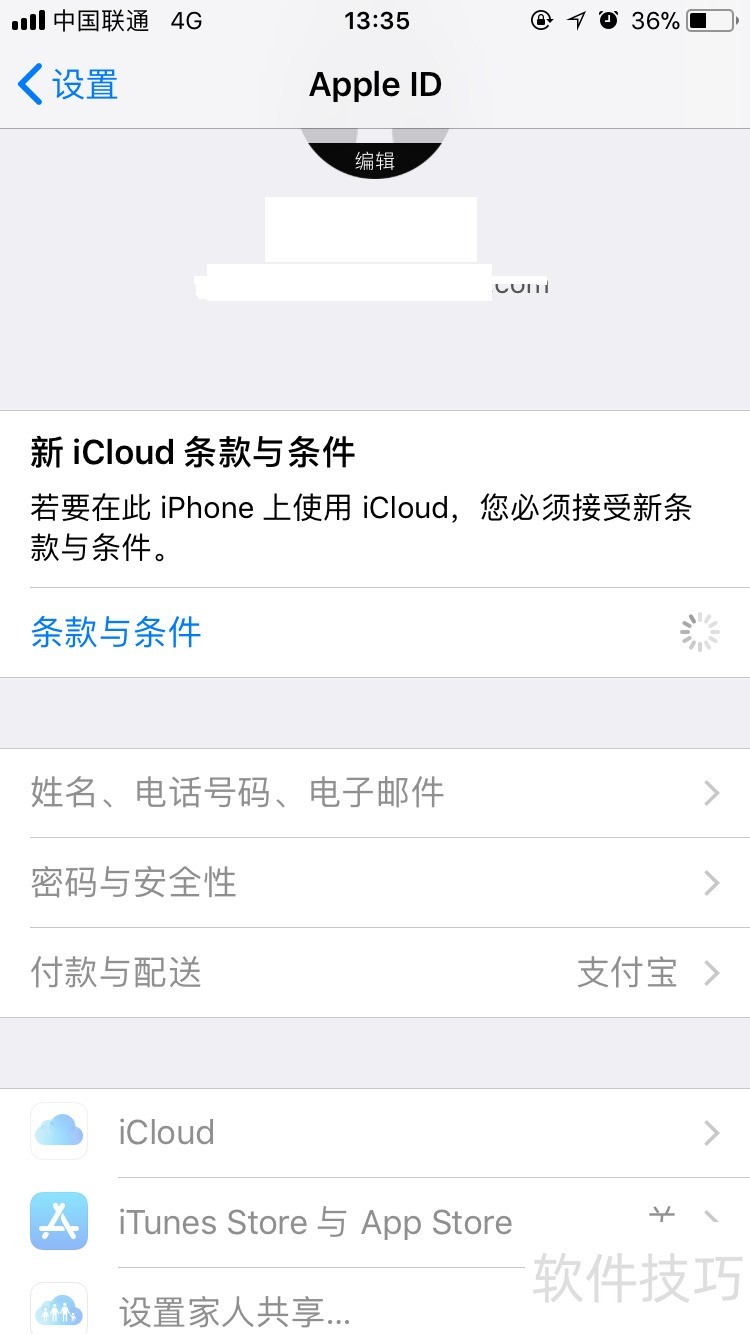Go back to 设置

coord(68,85)
